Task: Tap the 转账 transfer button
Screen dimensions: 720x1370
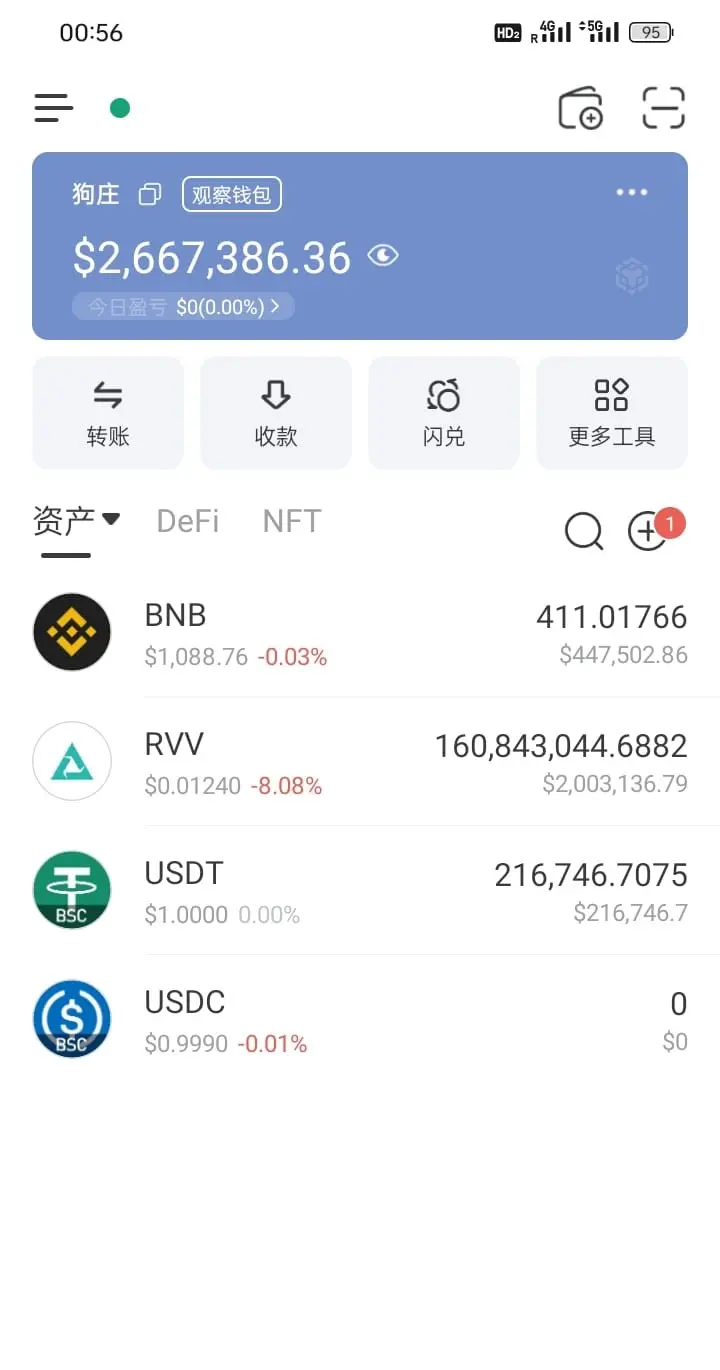Action: pyautogui.click(x=108, y=413)
